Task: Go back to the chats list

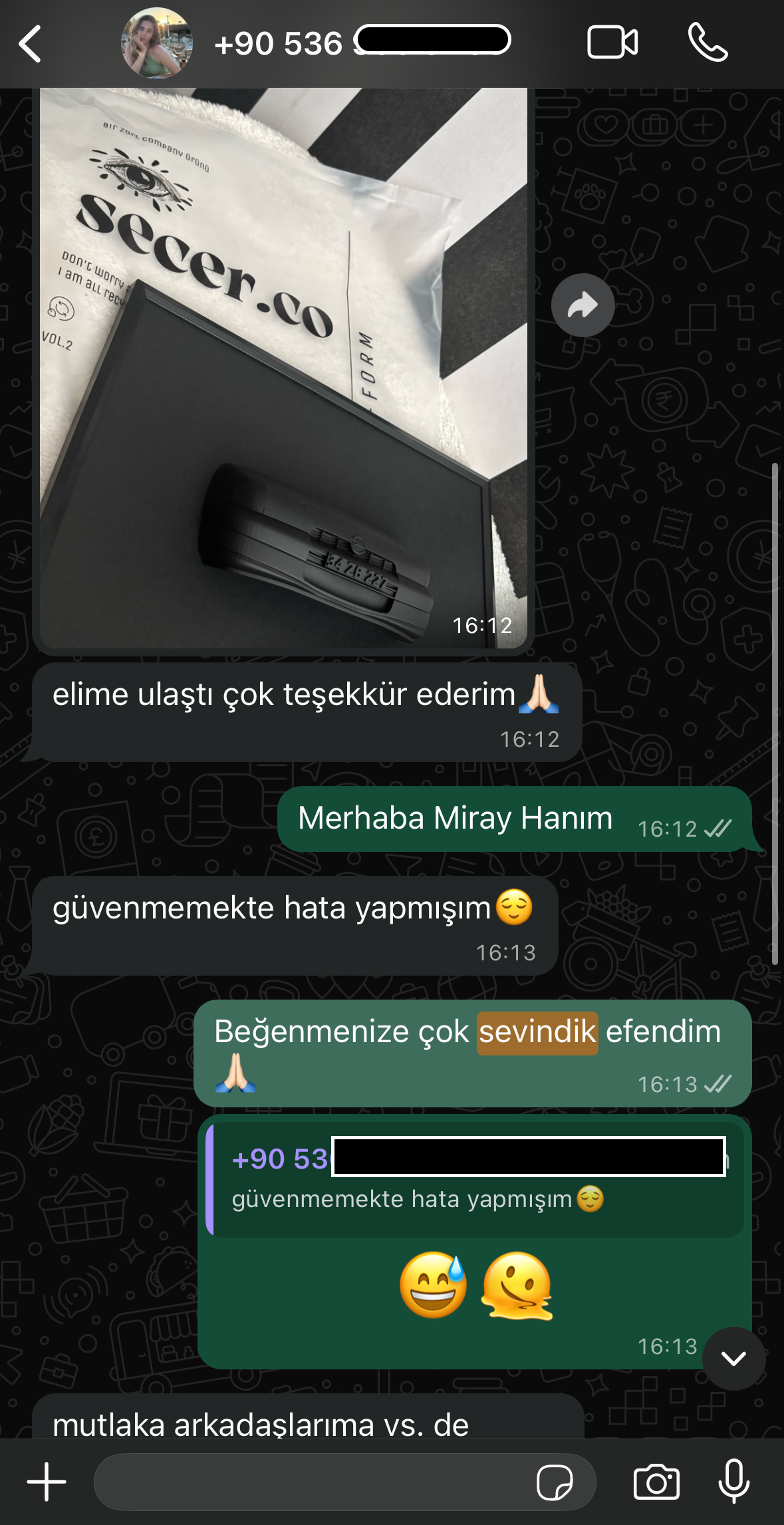Action: [30, 44]
